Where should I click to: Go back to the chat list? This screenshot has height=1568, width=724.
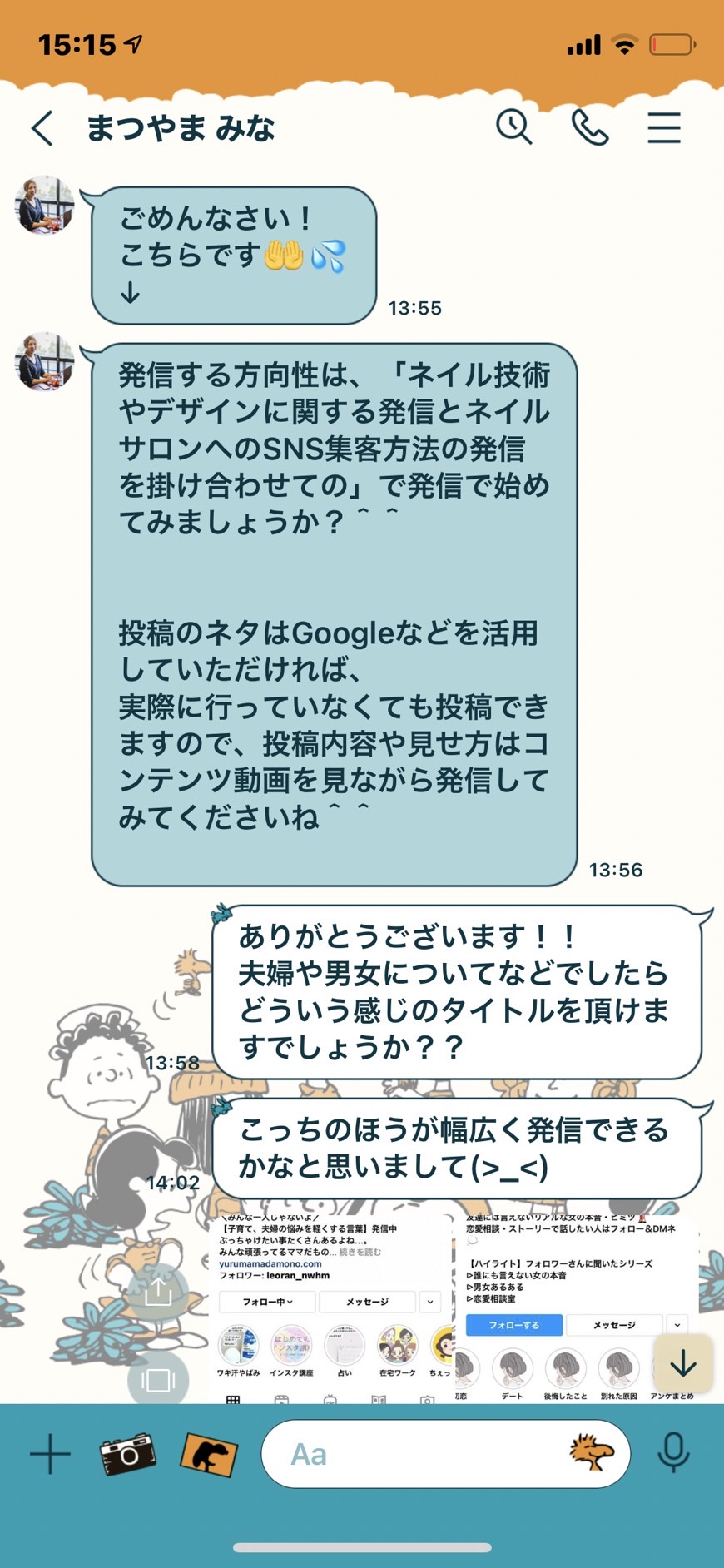[42, 128]
